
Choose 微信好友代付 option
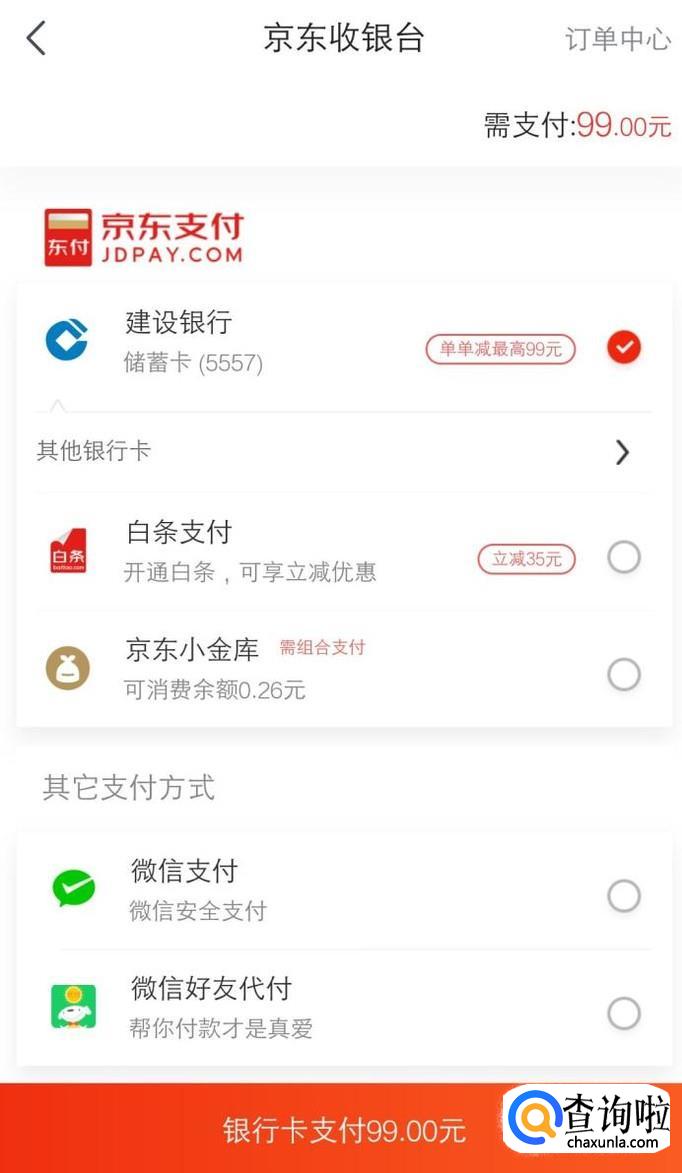623,1013
